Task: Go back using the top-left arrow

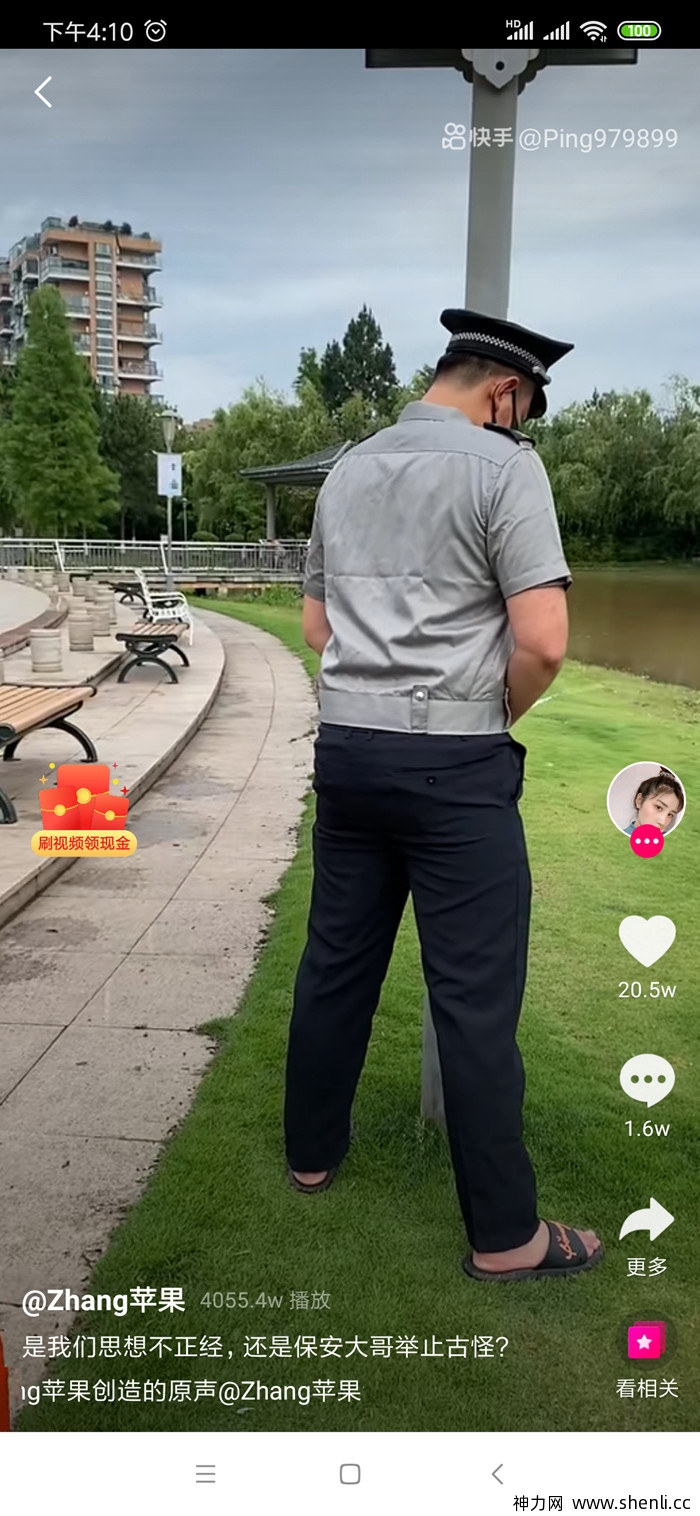Action: pyautogui.click(x=43, y=92)
